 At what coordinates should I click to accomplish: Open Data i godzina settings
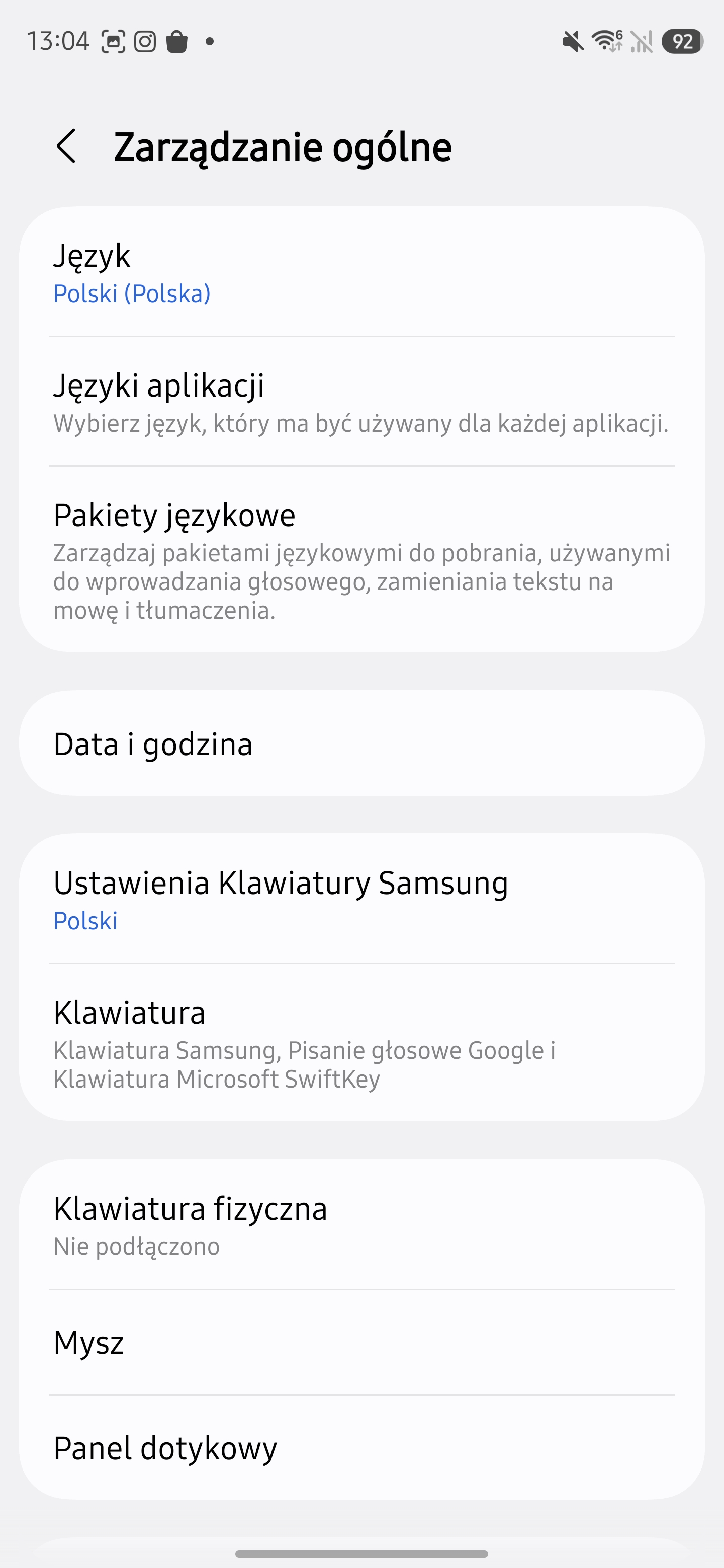pos(361,743)
